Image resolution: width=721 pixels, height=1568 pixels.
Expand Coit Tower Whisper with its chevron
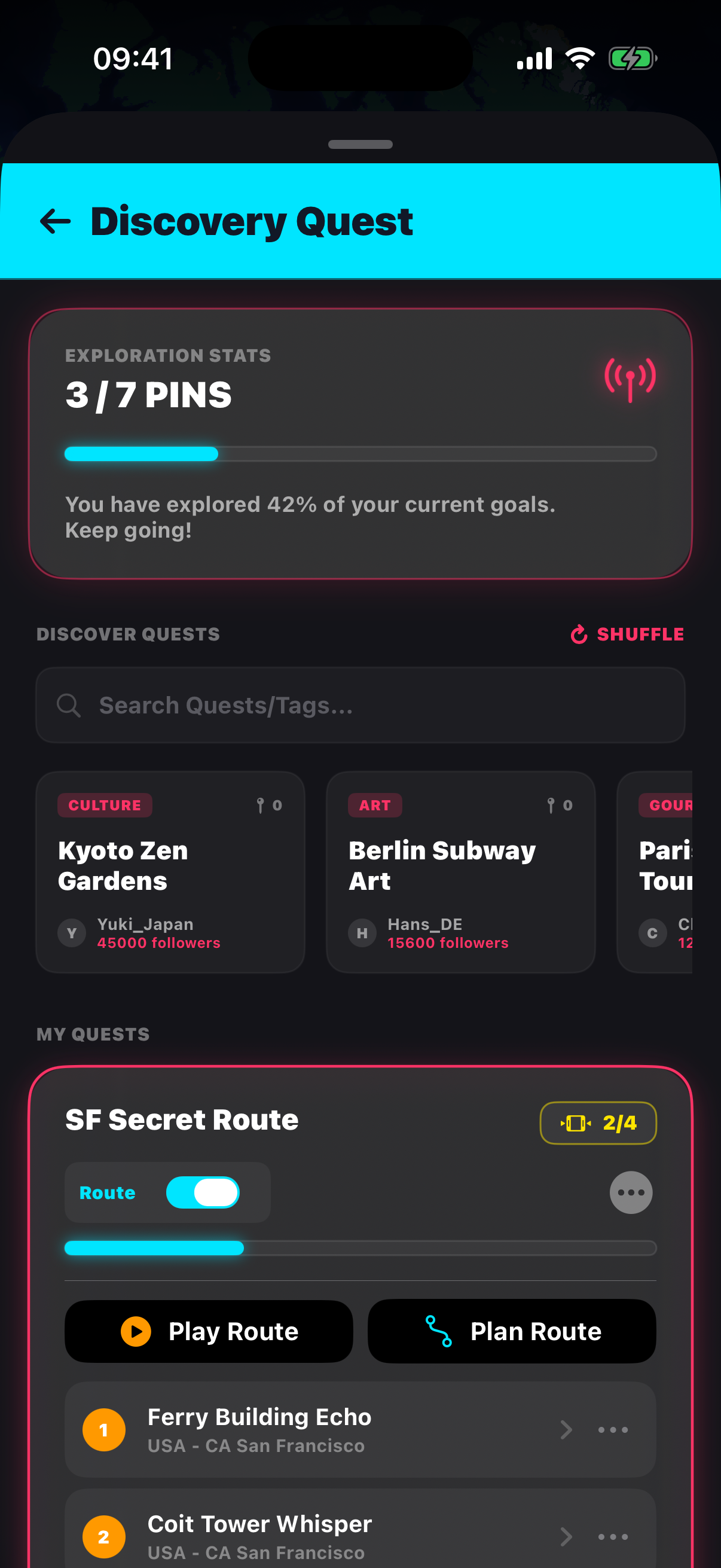(x=566, y=1537)
